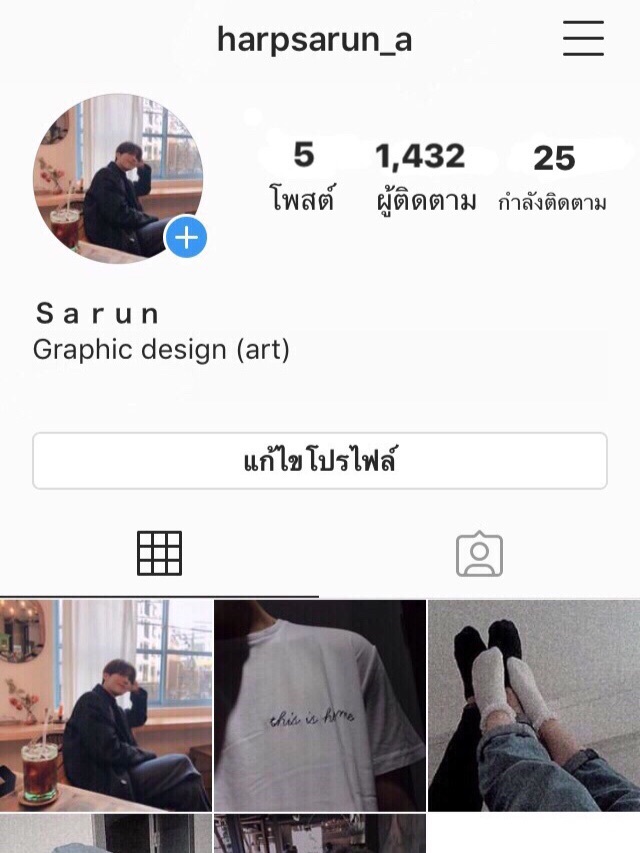Tap the profile picture to add story

coord(118,178)
